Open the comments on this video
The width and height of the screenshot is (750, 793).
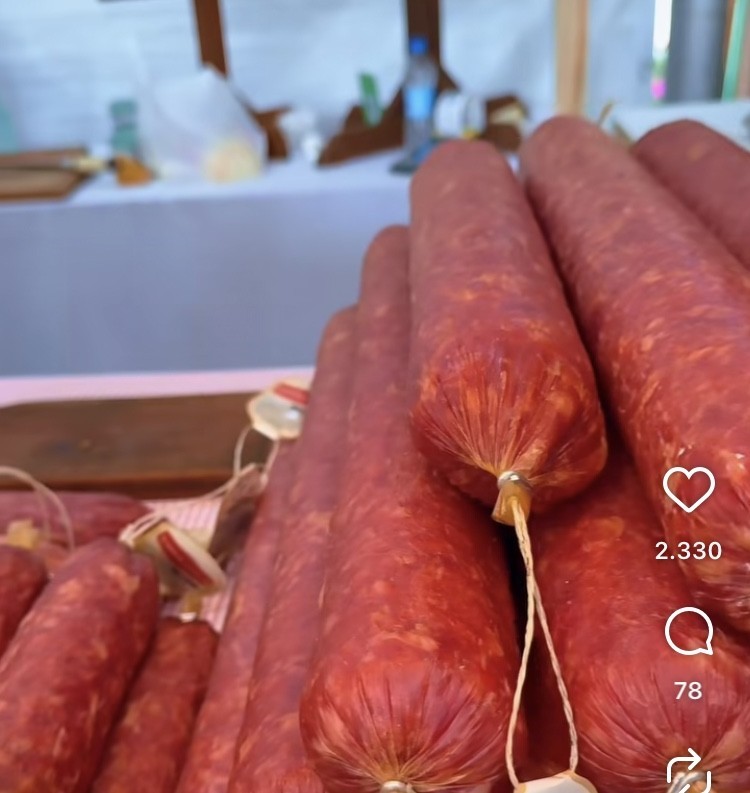point(689,632)
